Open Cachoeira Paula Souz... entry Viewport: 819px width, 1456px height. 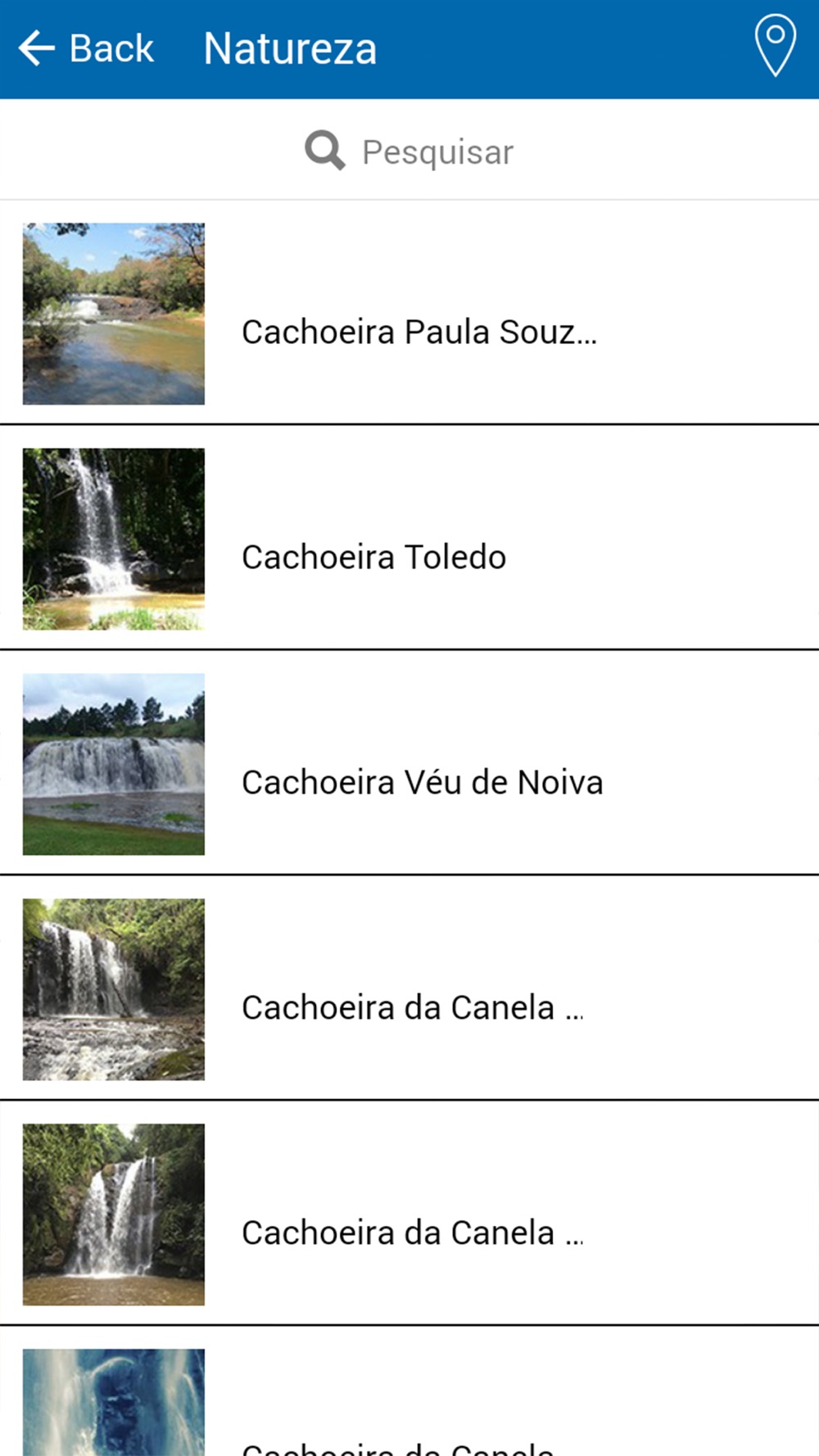pyautogui.click(x=409, y=314)
